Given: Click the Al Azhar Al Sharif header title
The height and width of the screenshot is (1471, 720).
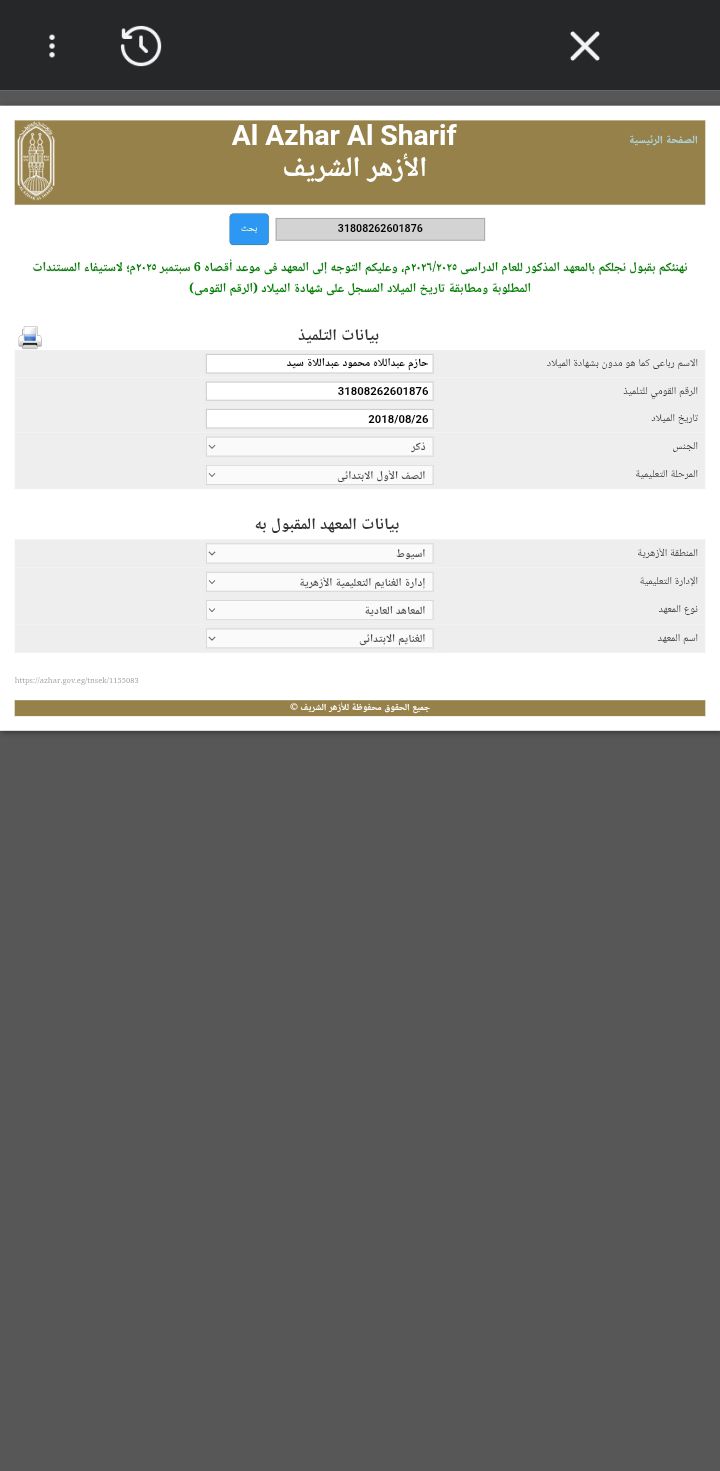Looking at the screenshot, I should (344, 136).
